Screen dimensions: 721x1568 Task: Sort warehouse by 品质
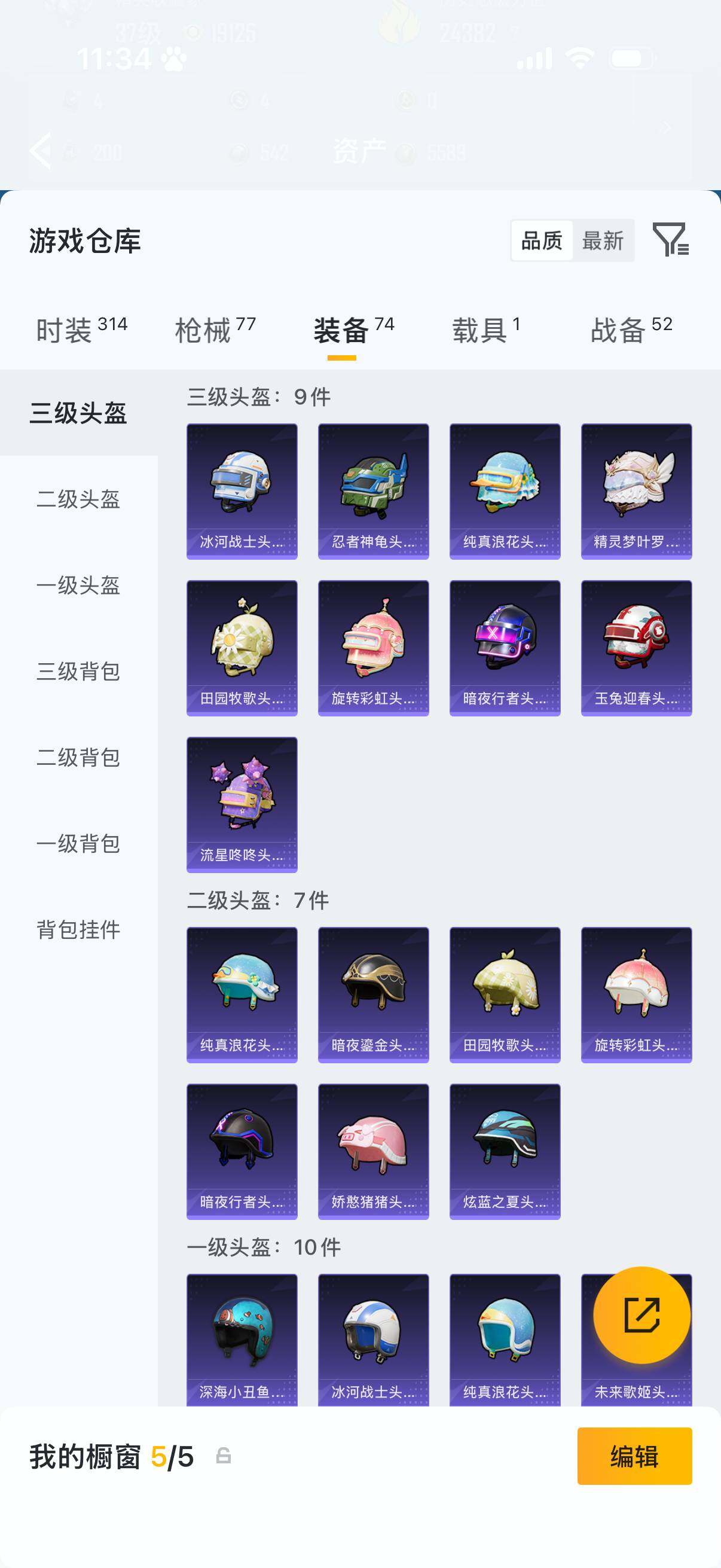coord(542,241)
